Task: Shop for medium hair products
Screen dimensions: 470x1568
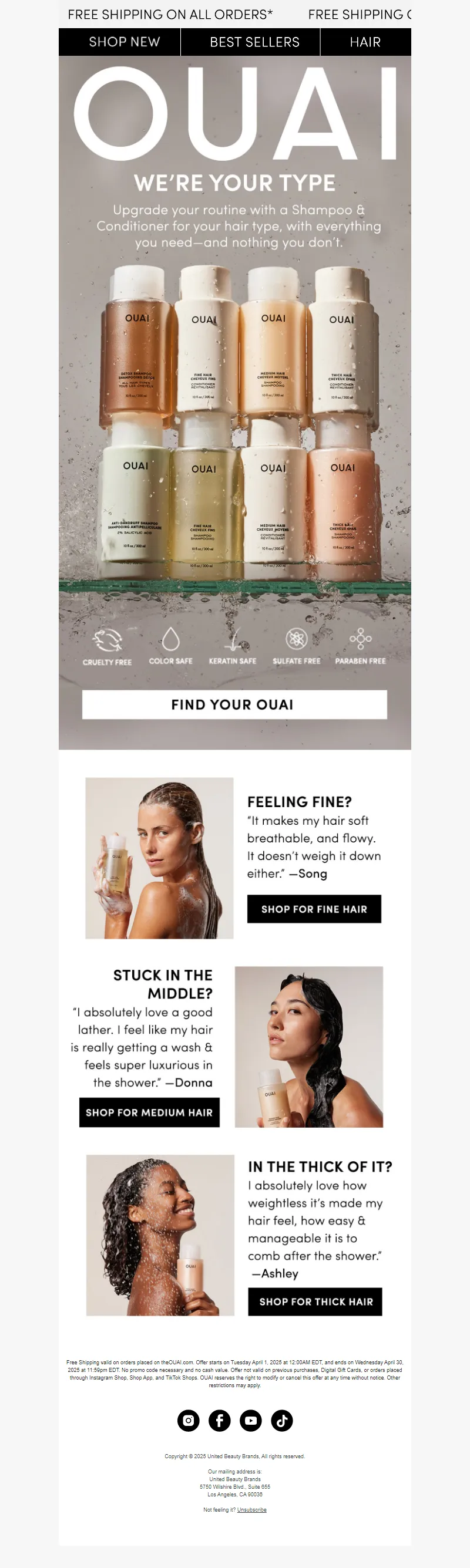Action: pos(149,1112)
